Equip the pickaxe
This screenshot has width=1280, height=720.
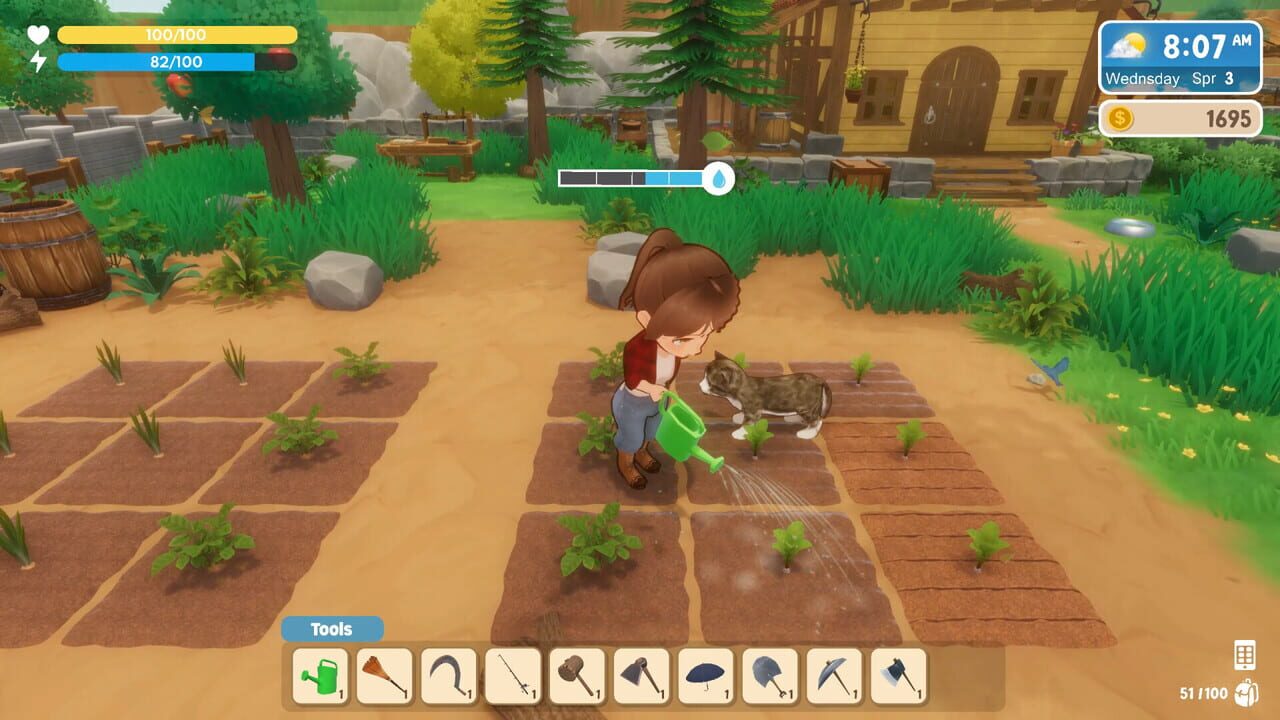tap(834, 676)
